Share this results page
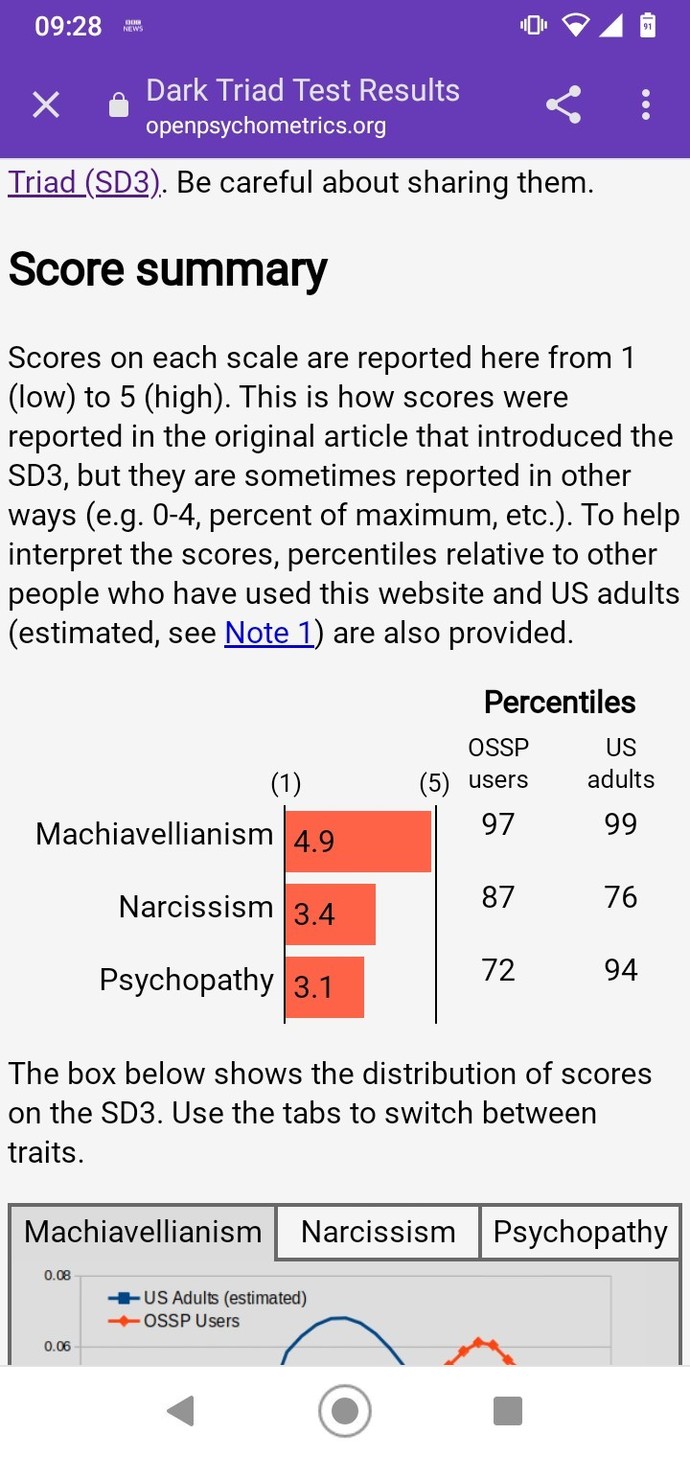This screenshot has height=1457, width=690. [x=563, y=104]
